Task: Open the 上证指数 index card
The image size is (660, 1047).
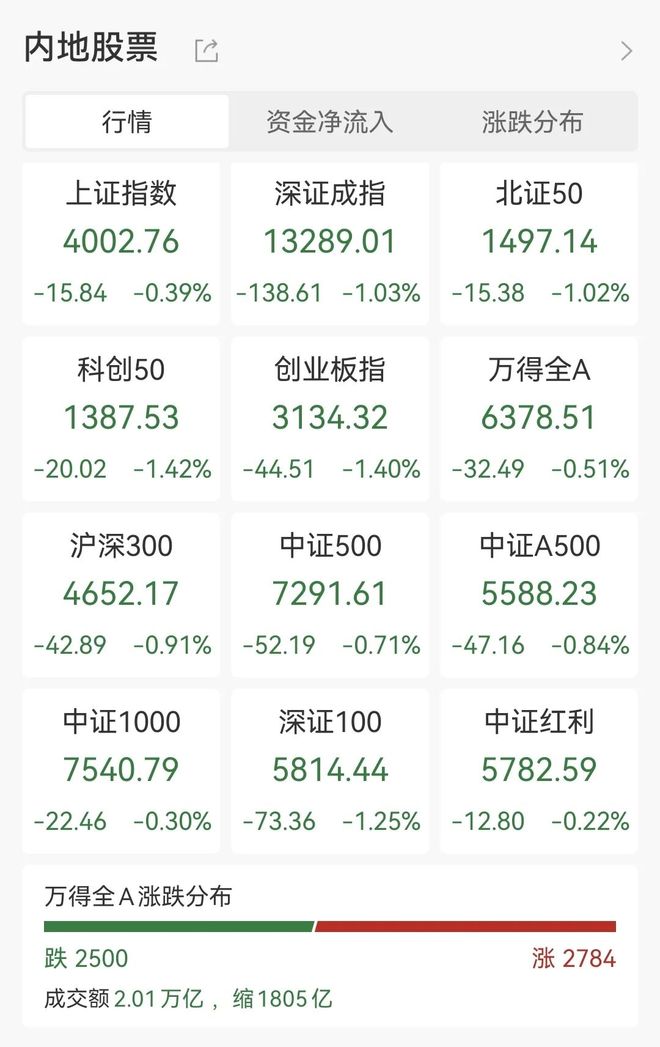Action: (x=121, y=242)
